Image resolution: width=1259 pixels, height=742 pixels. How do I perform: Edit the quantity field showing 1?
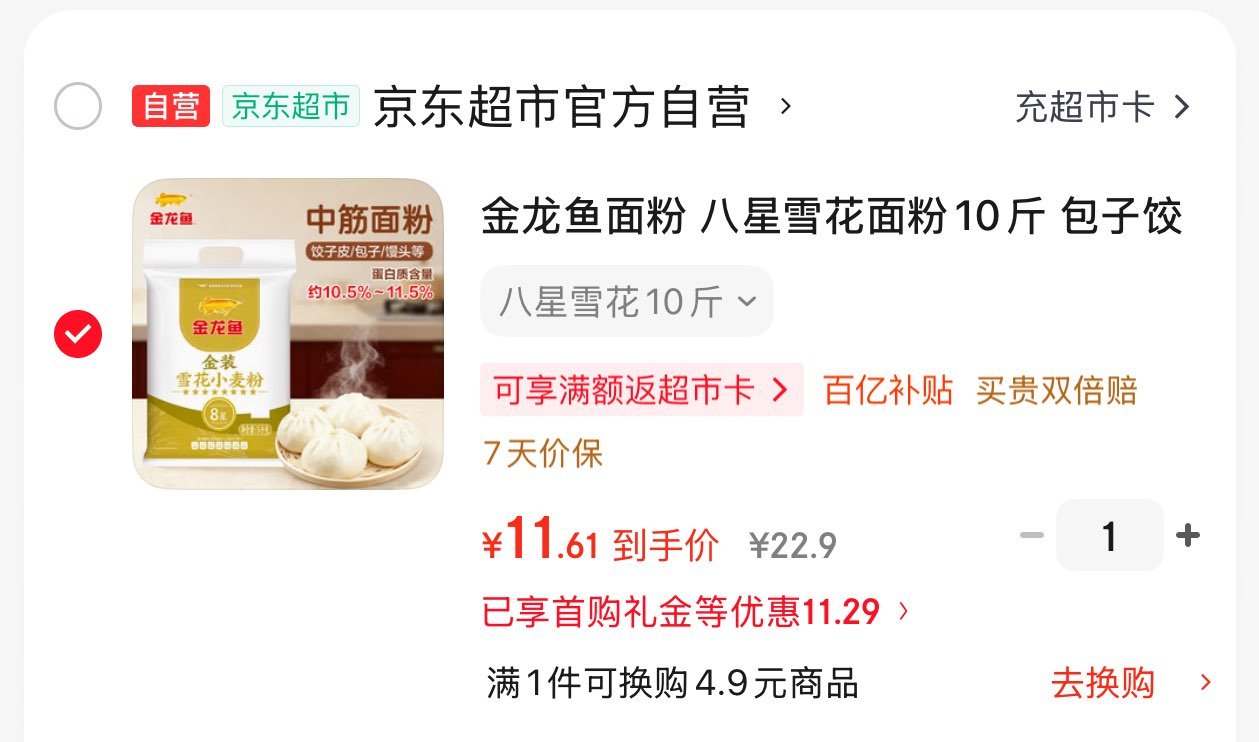point(1109,536)
